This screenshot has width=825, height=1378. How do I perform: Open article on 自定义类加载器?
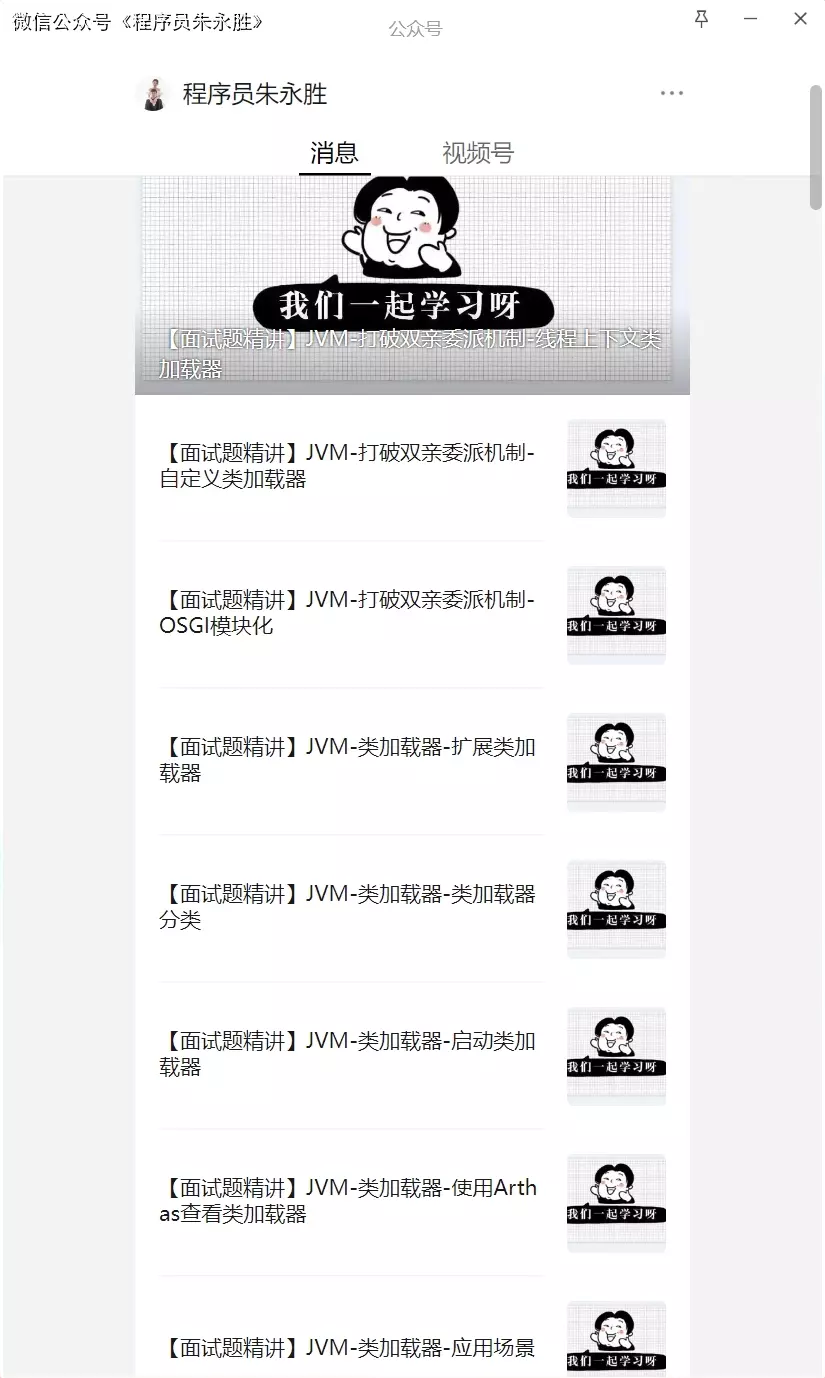point(347,466)
